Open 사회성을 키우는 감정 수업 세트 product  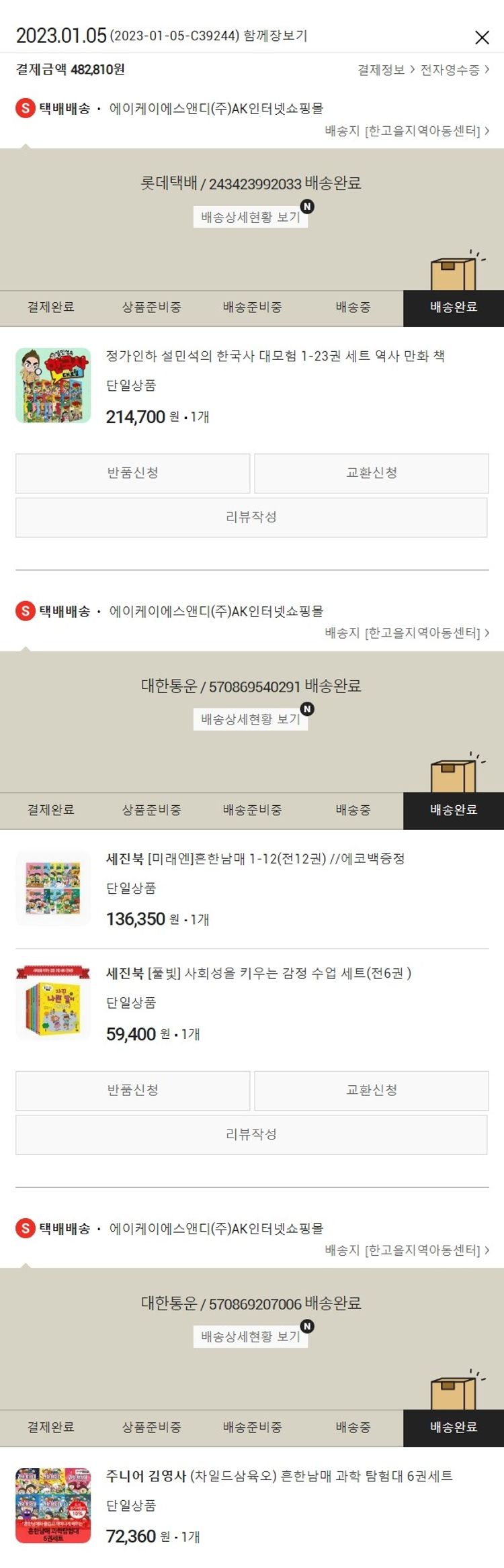point(259,973)
